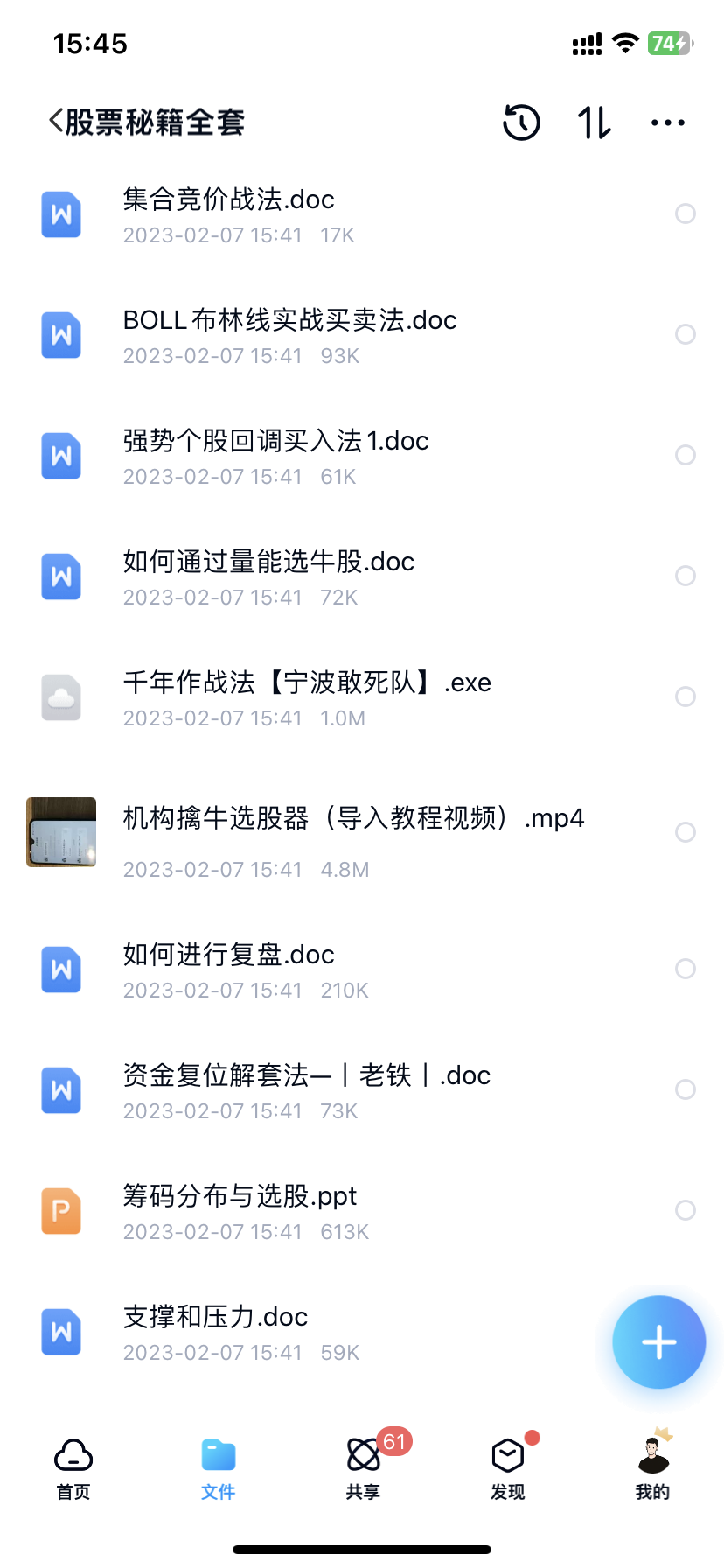Screen dimensions: 724x1568
Task: Open 强势个股回调买入法1.doc
Action: [275, 442]
